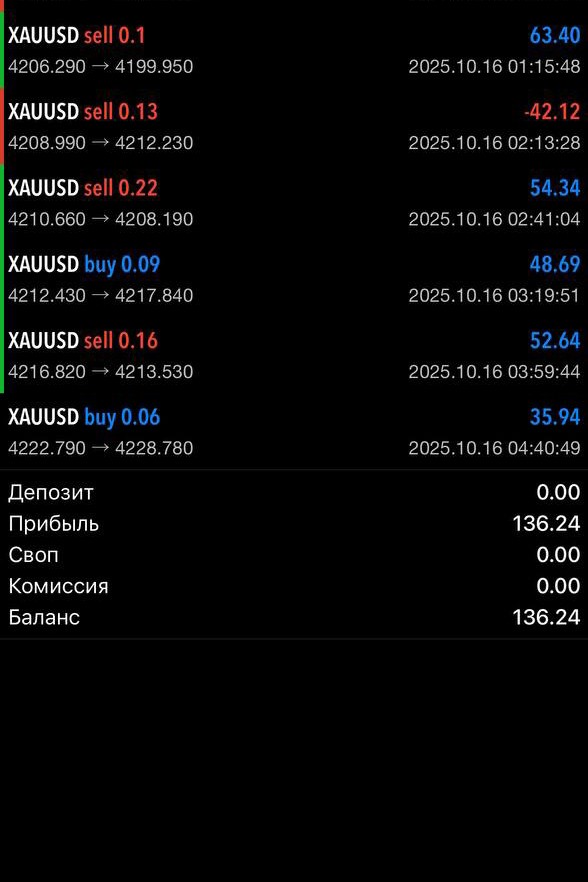Expand the XAUUSD buy 0.09 trade details

pyautogui.click(x=294, y=280)
